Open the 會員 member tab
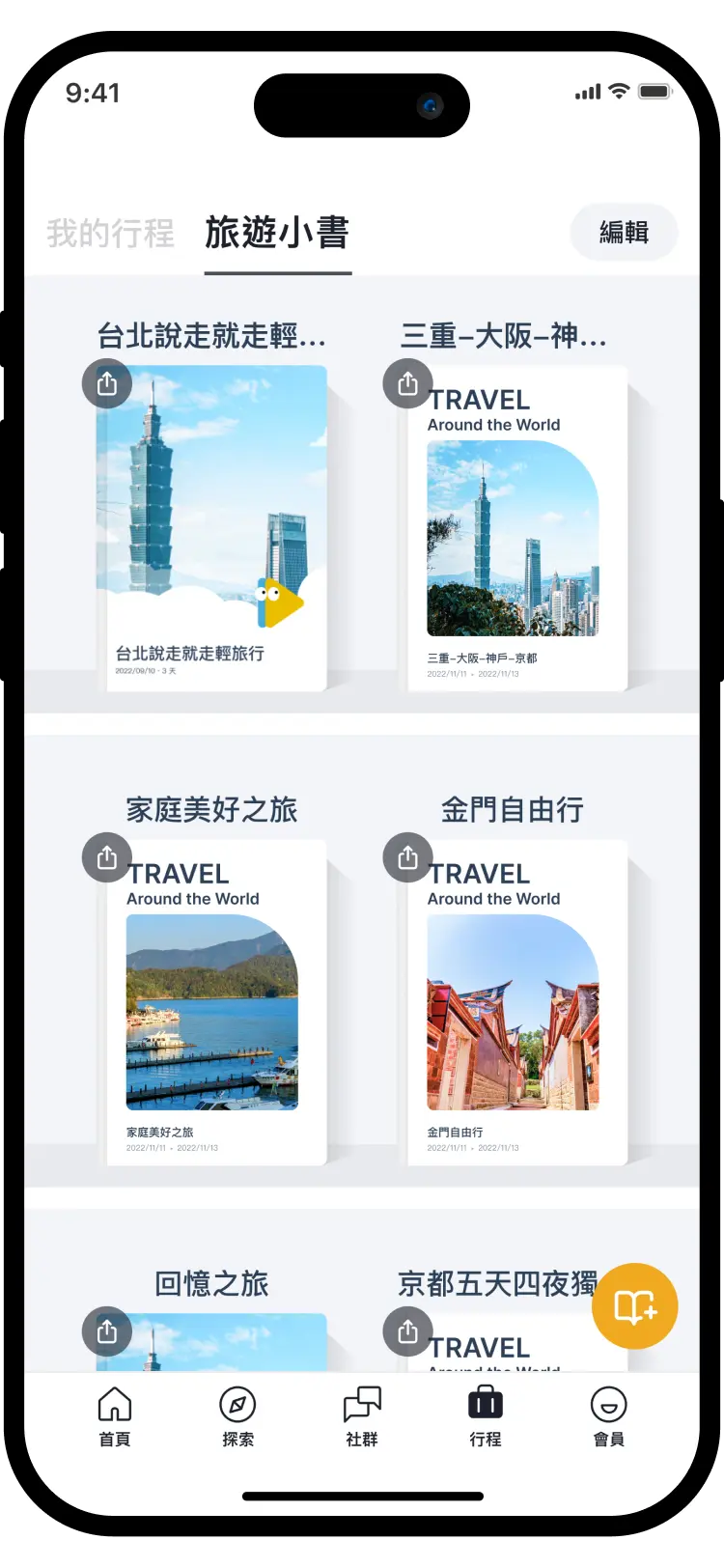This screenshot has width=724, height=1568. click(x=608, y=1416)
